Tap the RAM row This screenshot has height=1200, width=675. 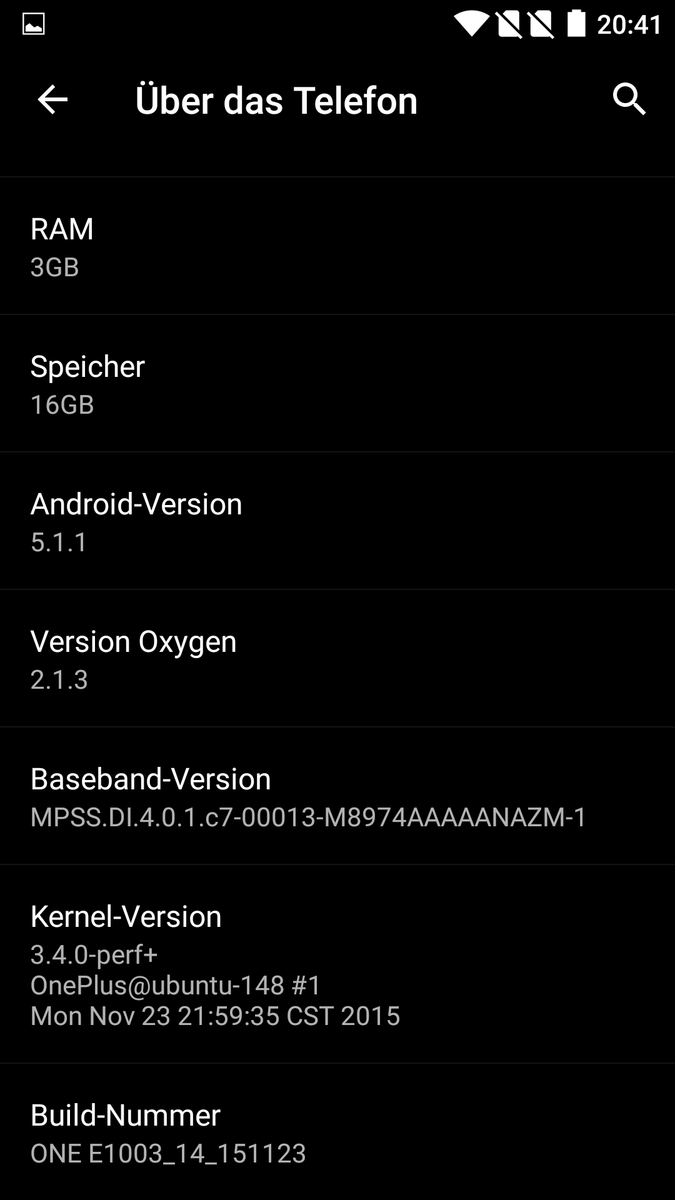click(337, 247)
